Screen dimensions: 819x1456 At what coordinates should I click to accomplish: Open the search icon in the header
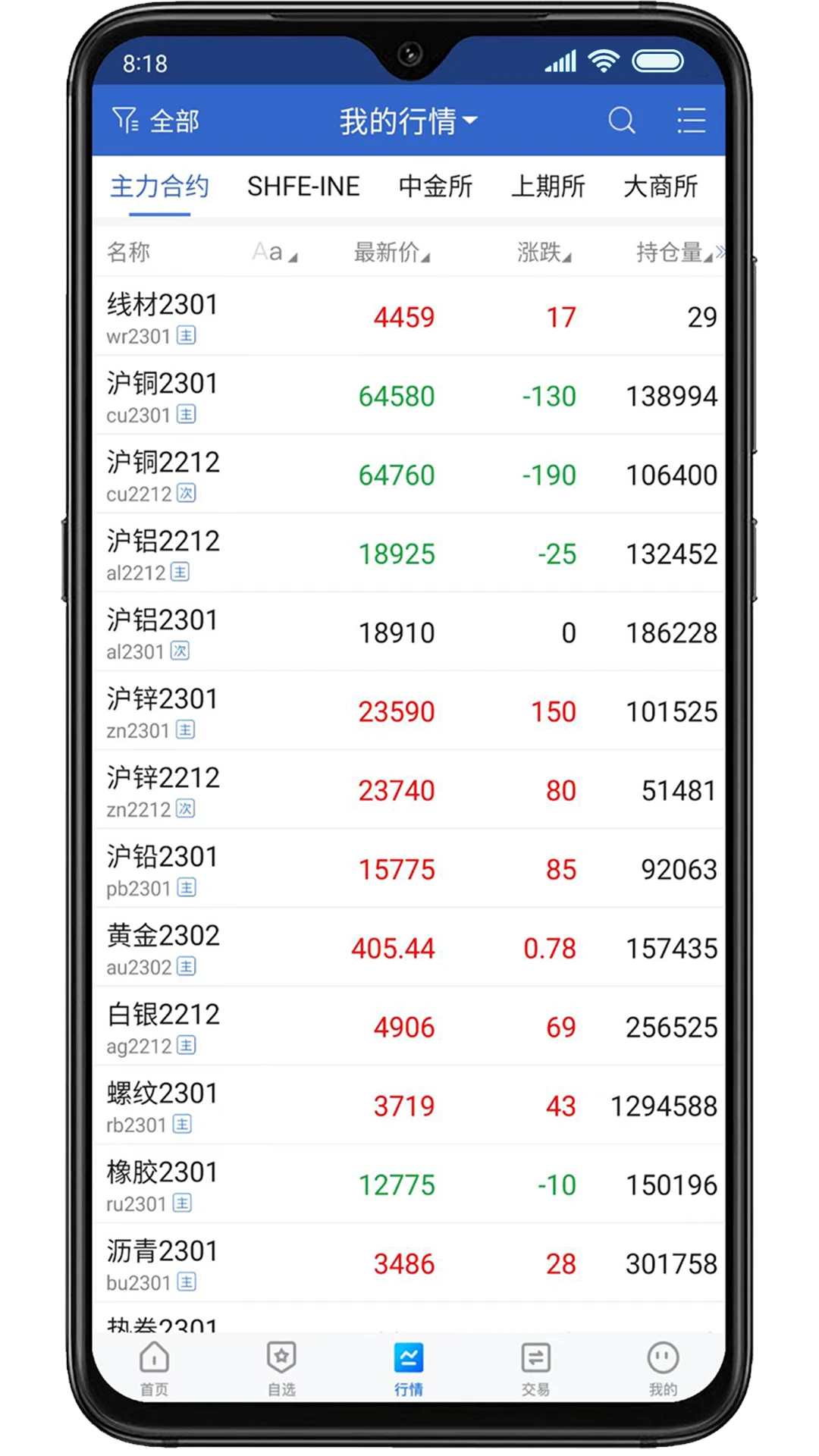coord(621,121)
